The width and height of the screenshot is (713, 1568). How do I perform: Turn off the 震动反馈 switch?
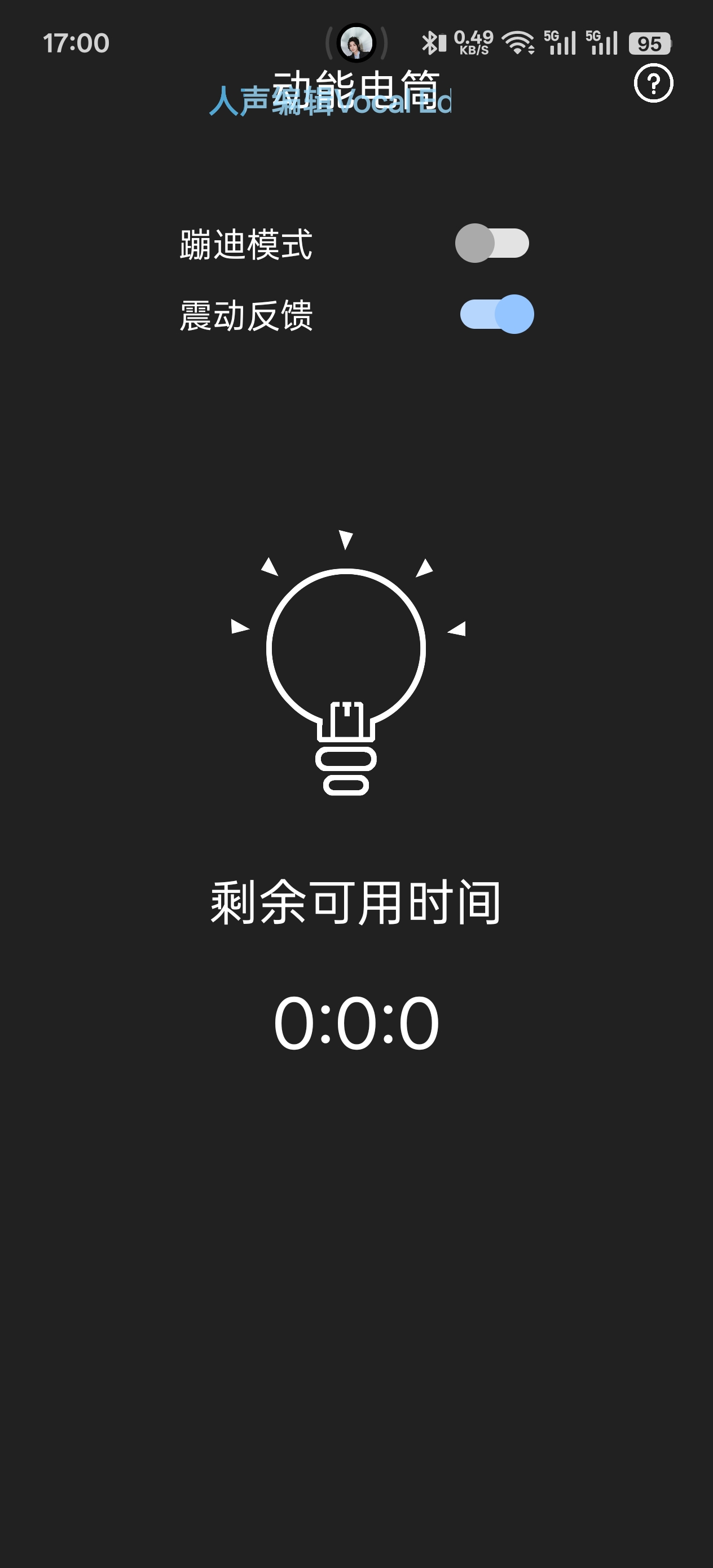pos(497,314)
